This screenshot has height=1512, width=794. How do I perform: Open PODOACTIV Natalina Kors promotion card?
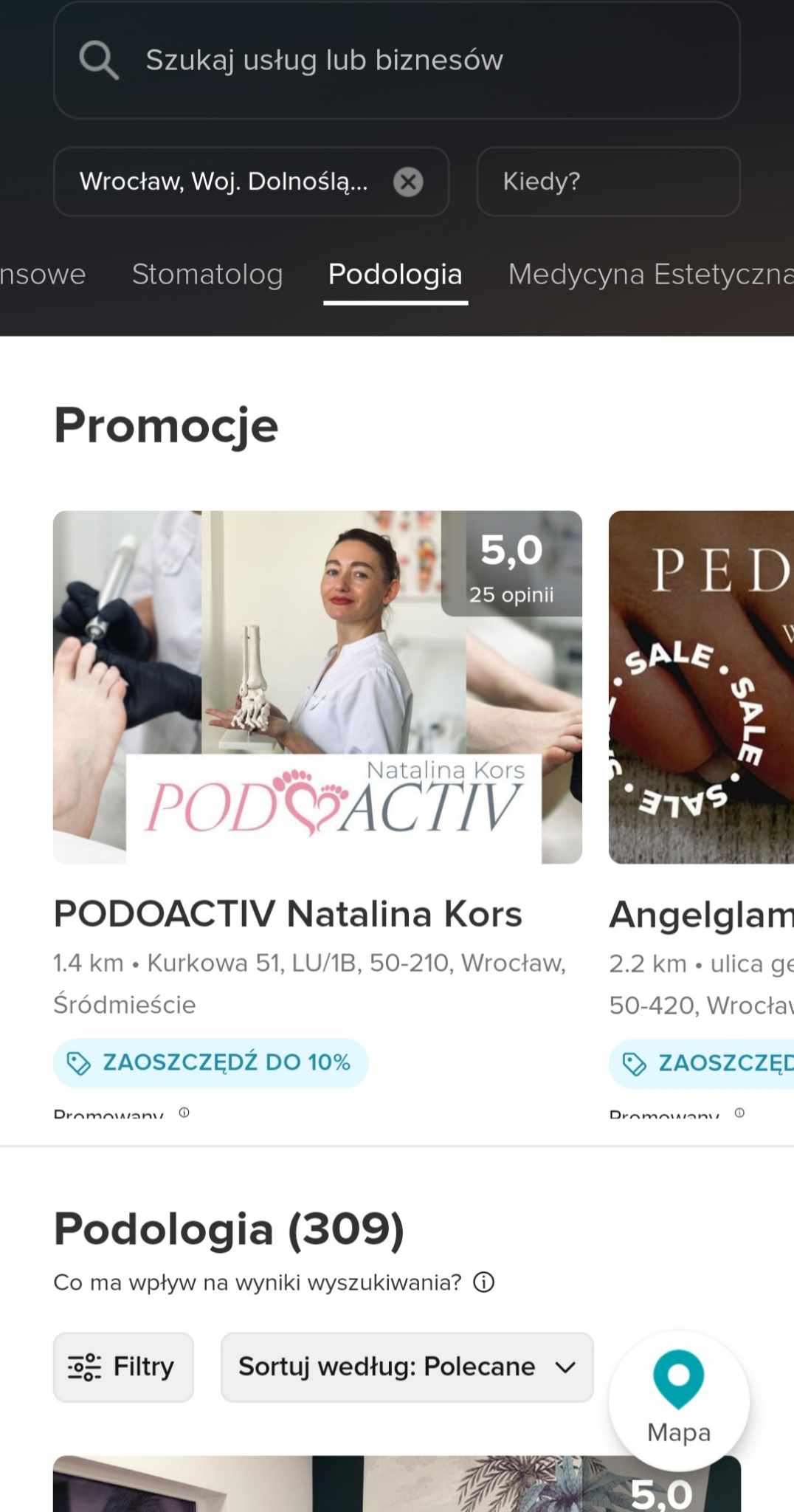pyautogui.click(x=317, y=687)
